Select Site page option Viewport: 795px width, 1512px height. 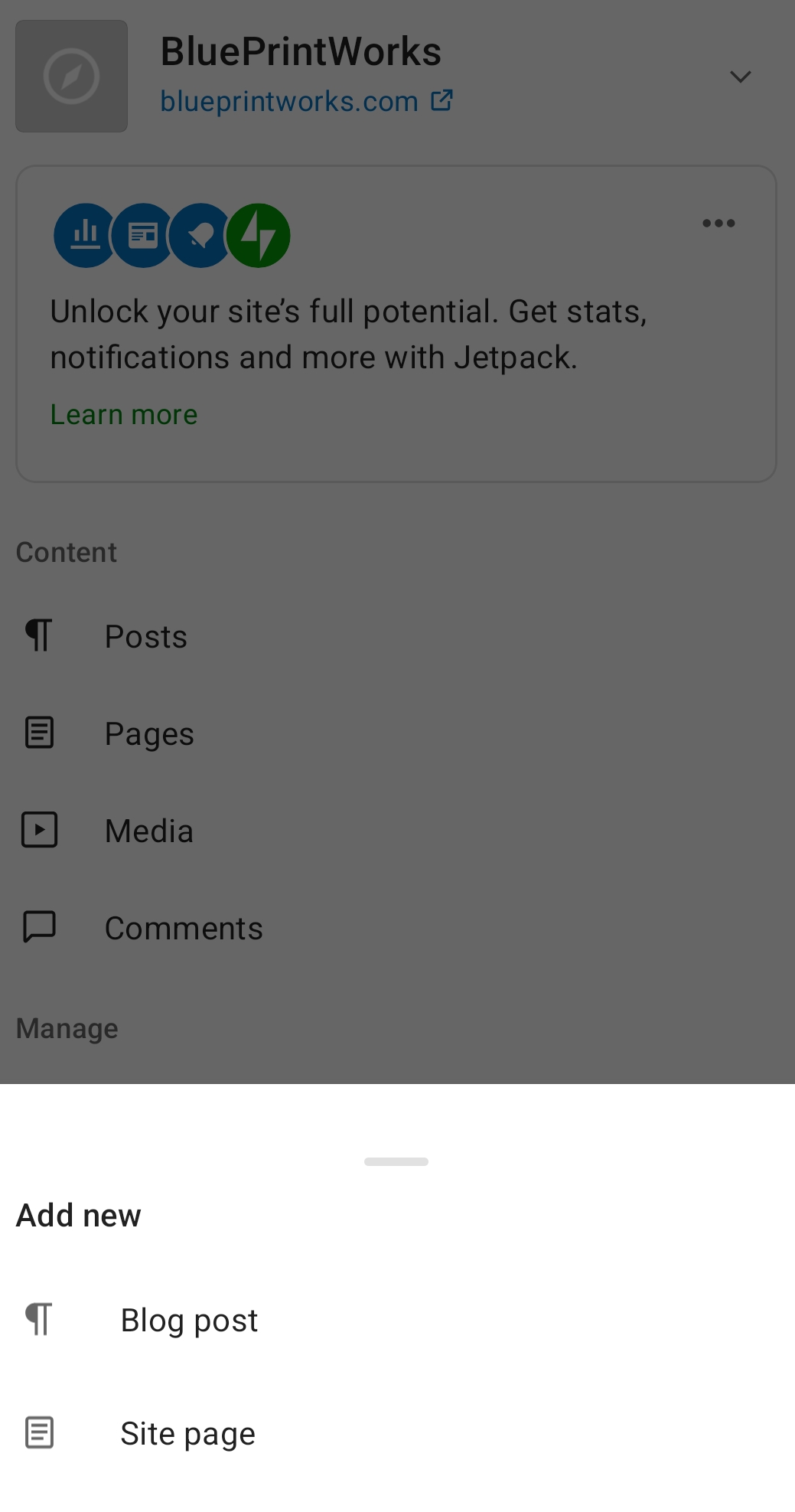click(187, 1433)
